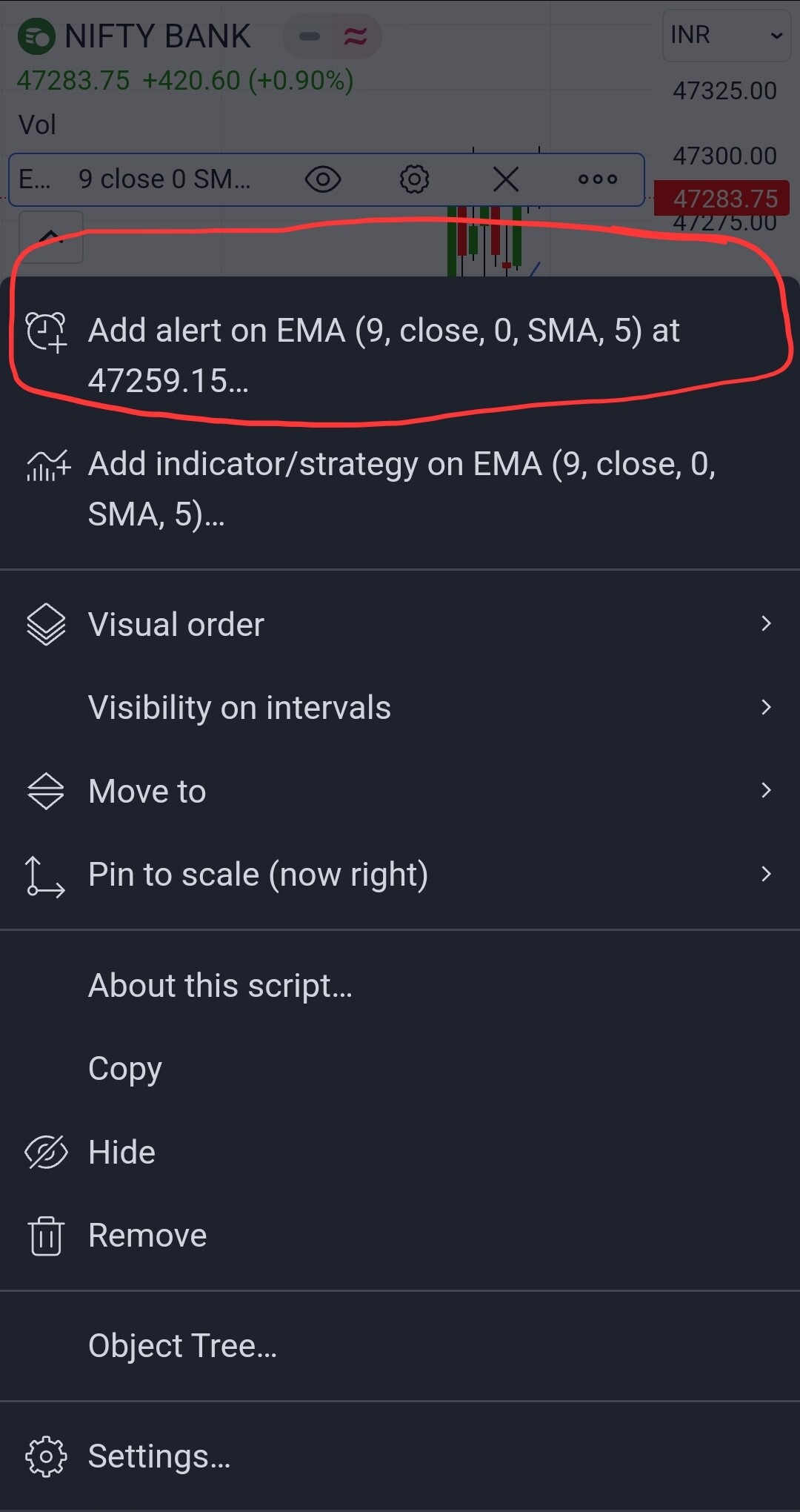Hide the EMA indicator from menu

pyautogui.click(x=400, y=1153)
